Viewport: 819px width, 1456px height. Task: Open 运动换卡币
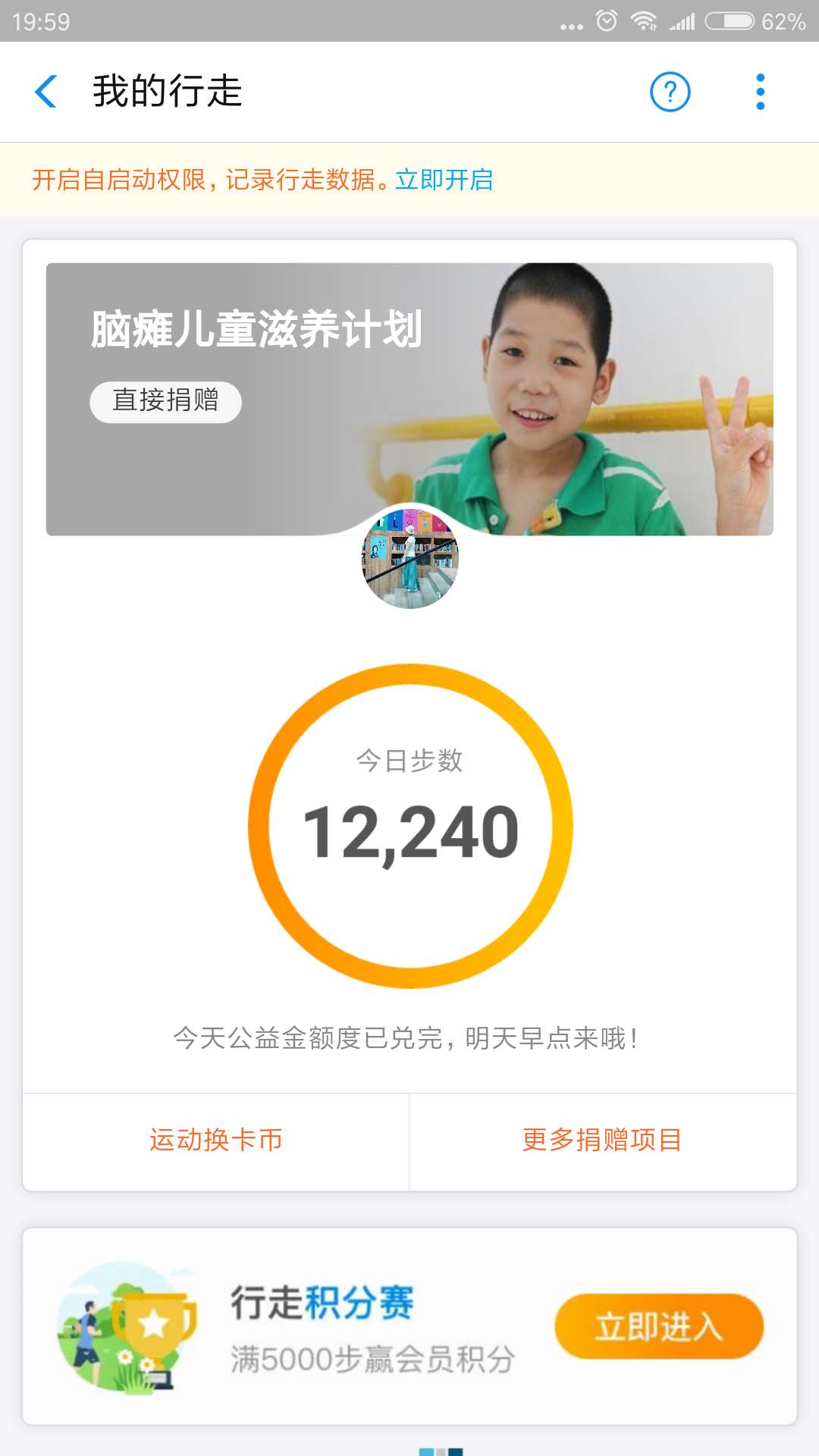pos(216,1140)
